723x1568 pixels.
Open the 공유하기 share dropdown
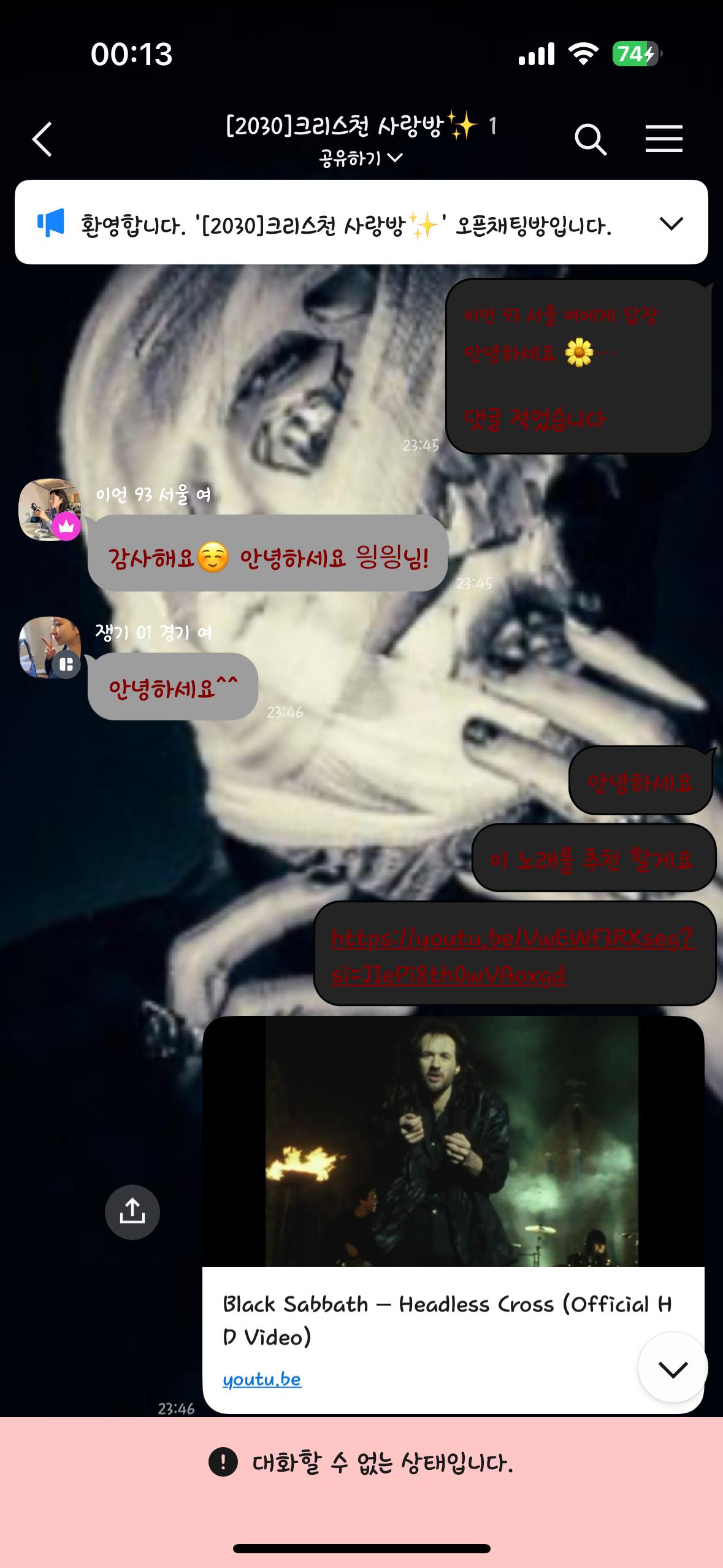pyautogui.click(x=361, y=159)
